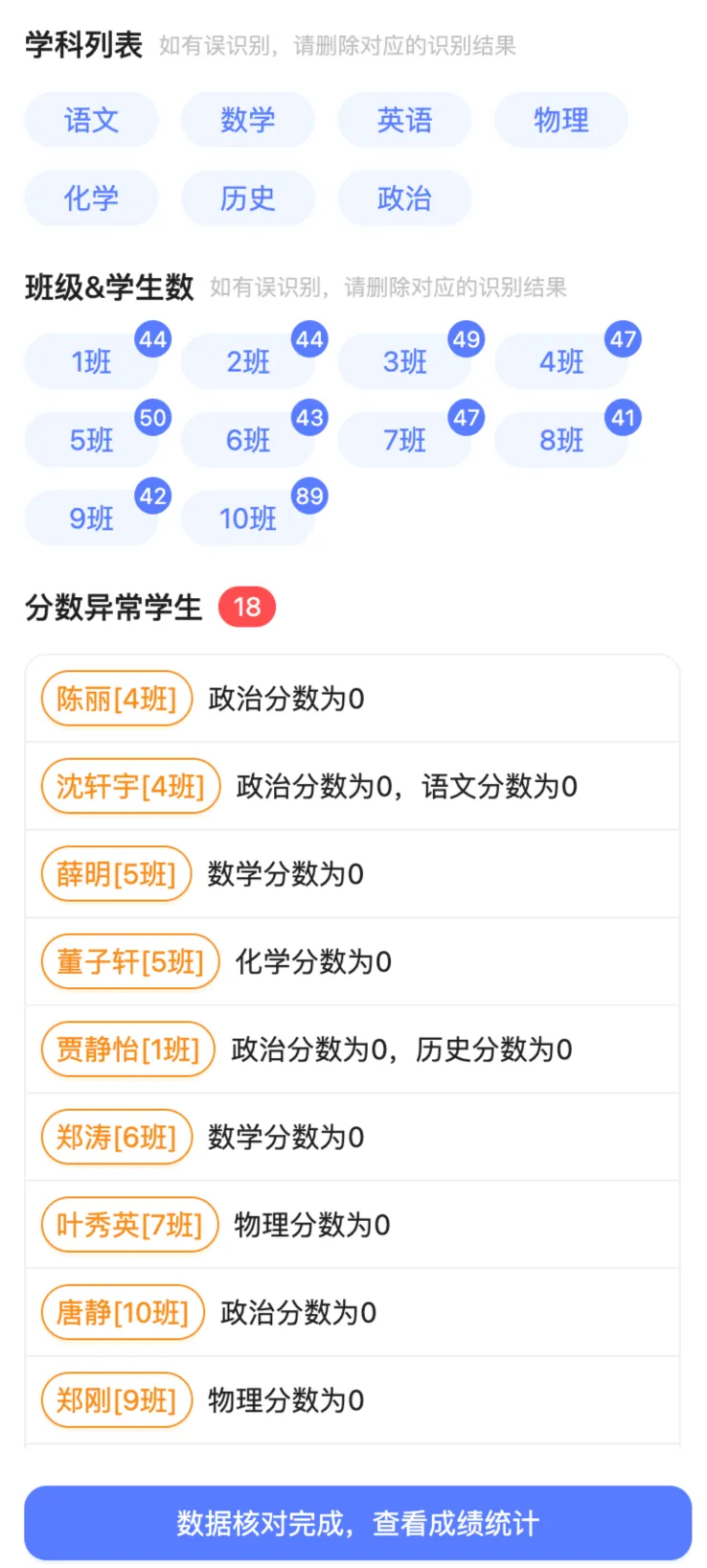
Task: Choose the 政治 subject chip
Action: click(x=404, y=198)
